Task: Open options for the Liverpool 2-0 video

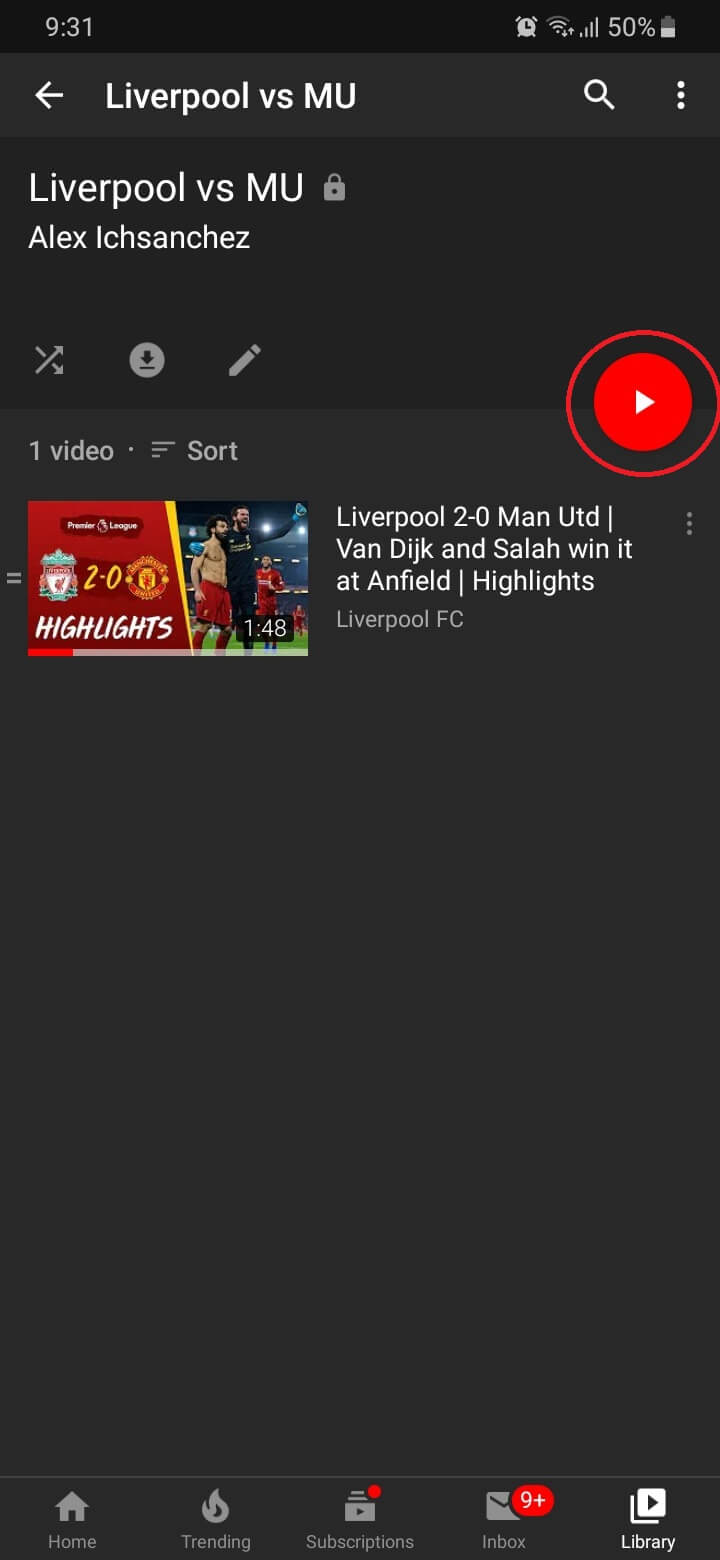Action: [x=689, y=523]
